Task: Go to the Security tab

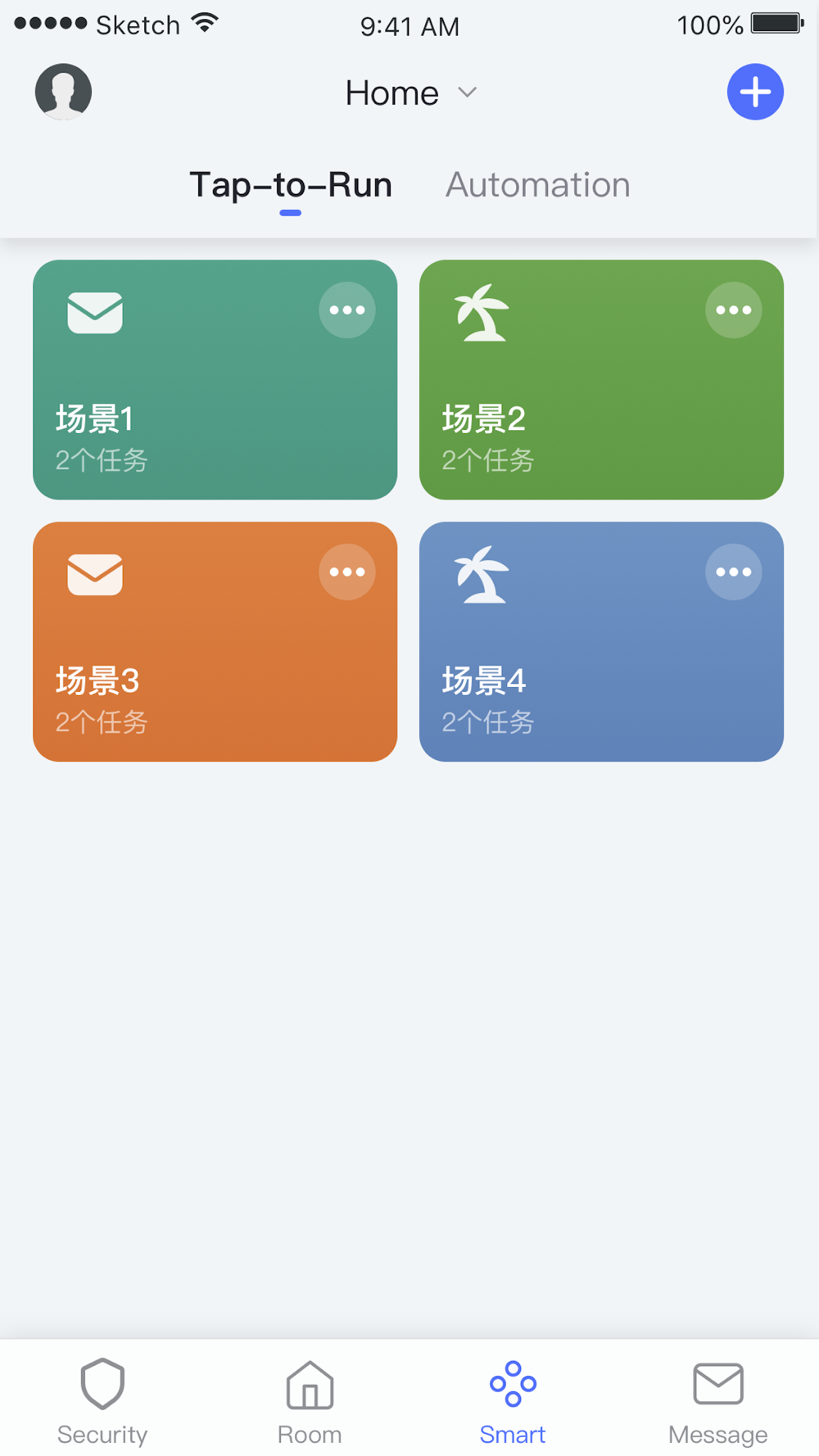Action: pos(102,1402)
